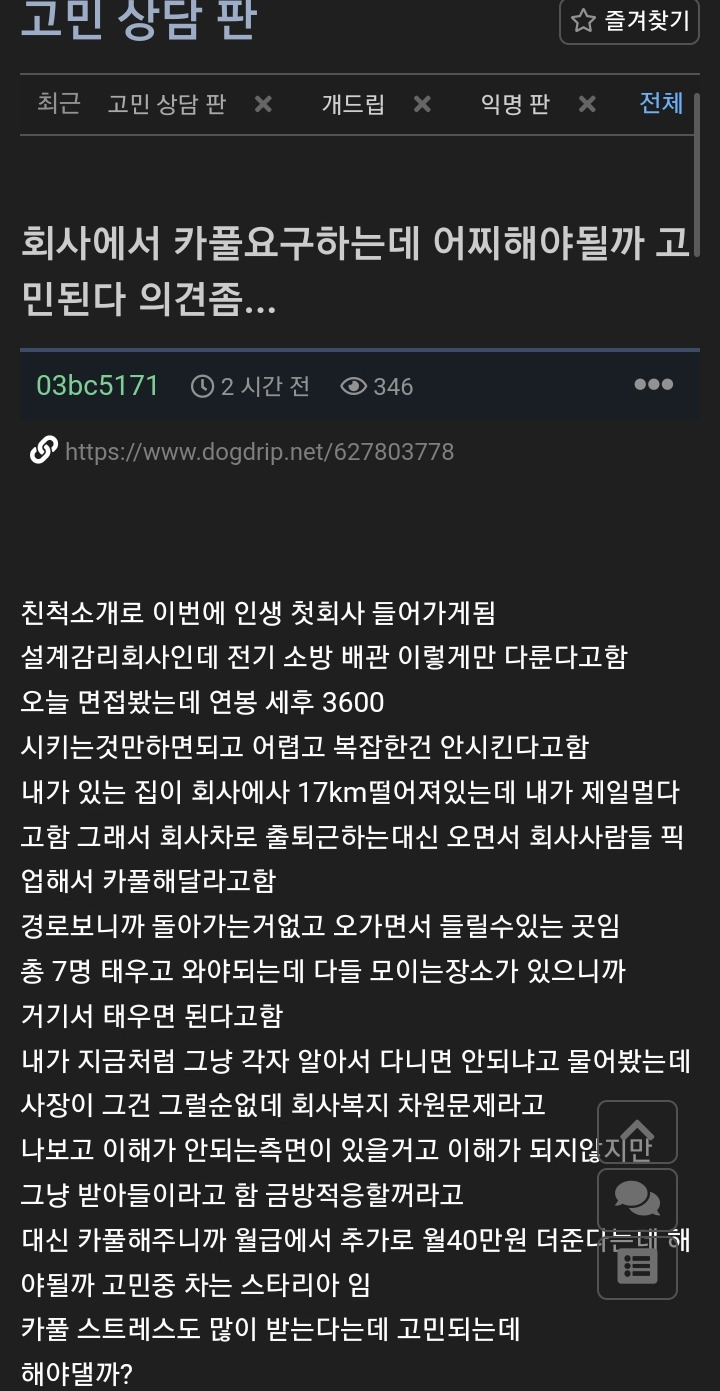Image resolution: width=720 pixels, height=1391 pixels.
Task: Click the 즐겨찾기 favorite button
Action: 628,21
